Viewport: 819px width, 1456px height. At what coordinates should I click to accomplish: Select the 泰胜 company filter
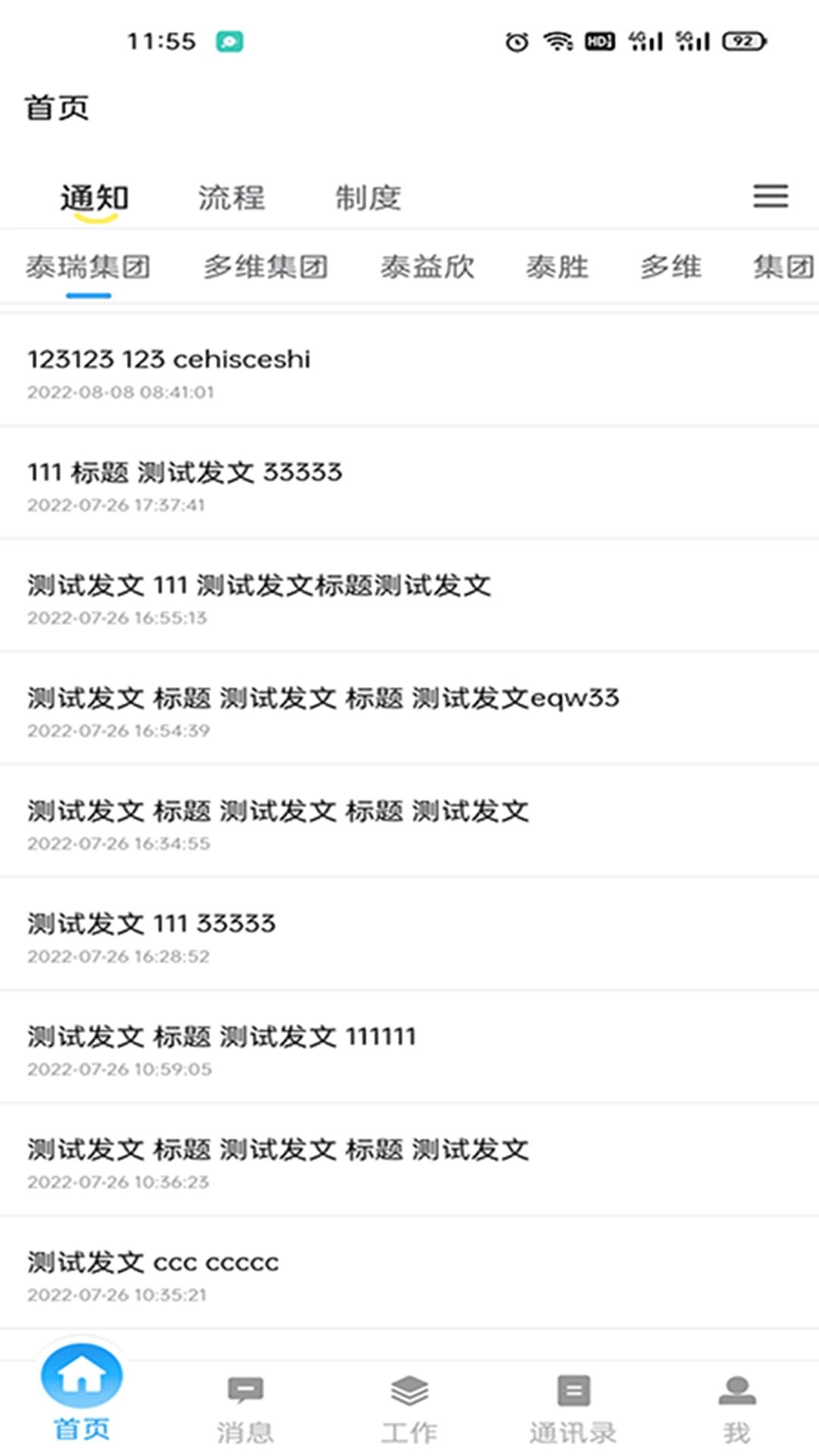[557, 267]
